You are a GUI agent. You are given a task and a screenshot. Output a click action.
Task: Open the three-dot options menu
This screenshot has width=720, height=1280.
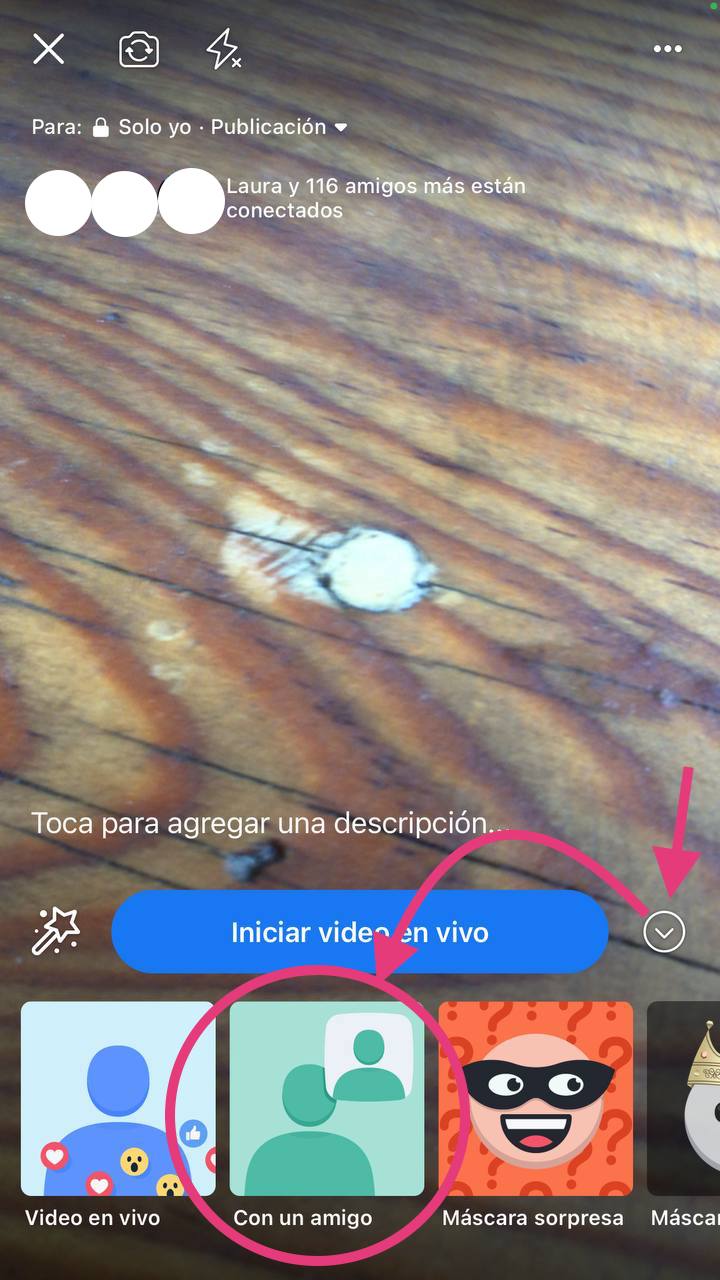tap(667, 48)
